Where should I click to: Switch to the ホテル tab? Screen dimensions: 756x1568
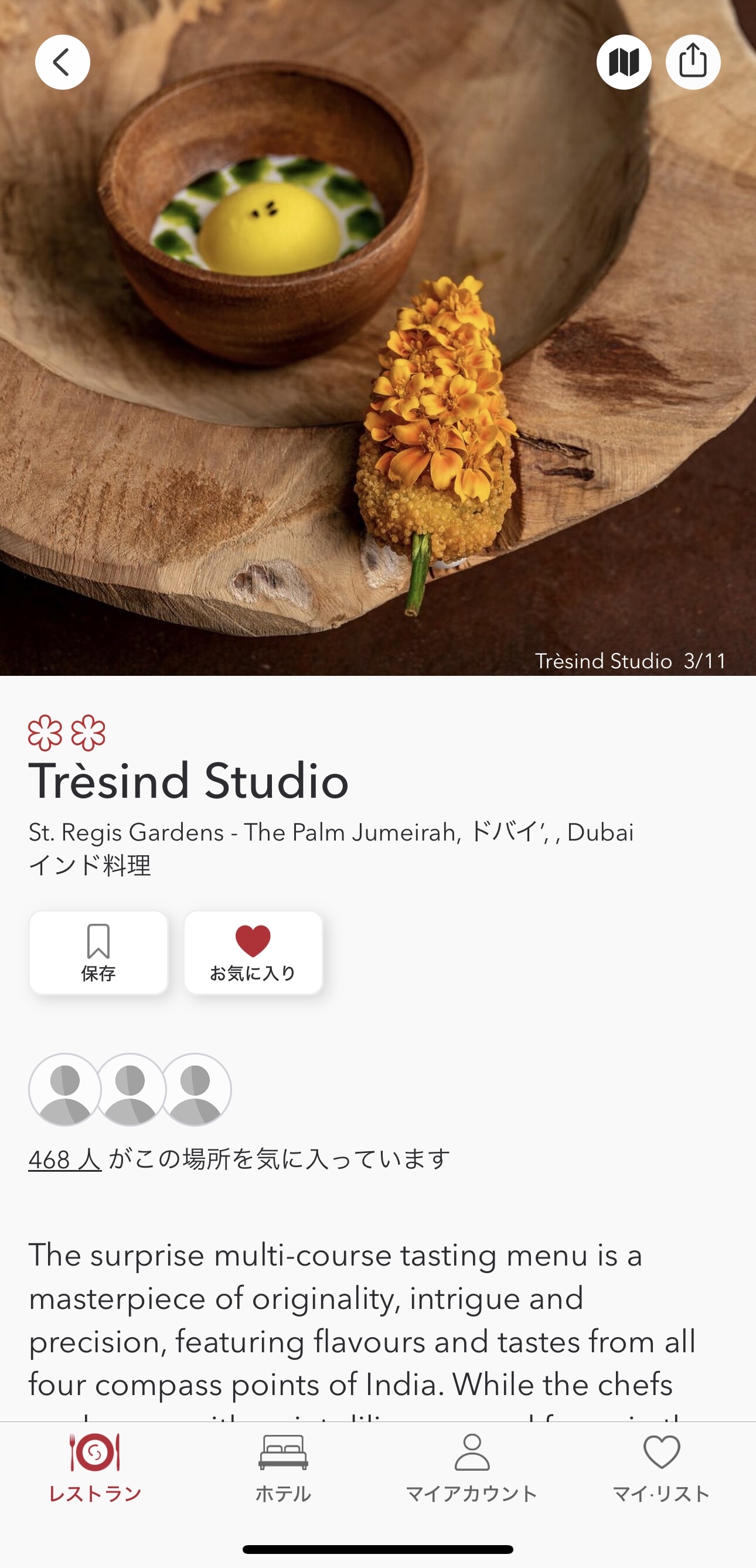pos(283,1468)
